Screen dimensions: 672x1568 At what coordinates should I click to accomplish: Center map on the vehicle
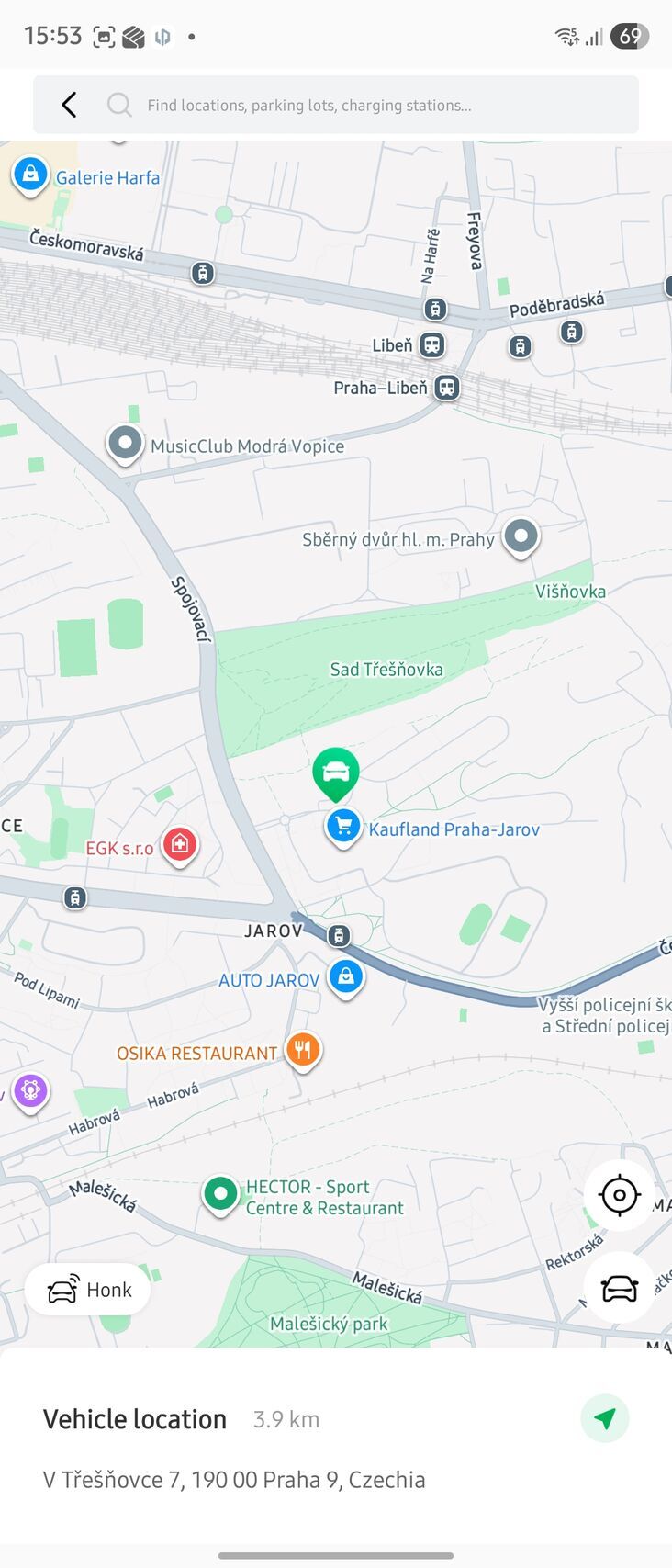(619, 1288)
